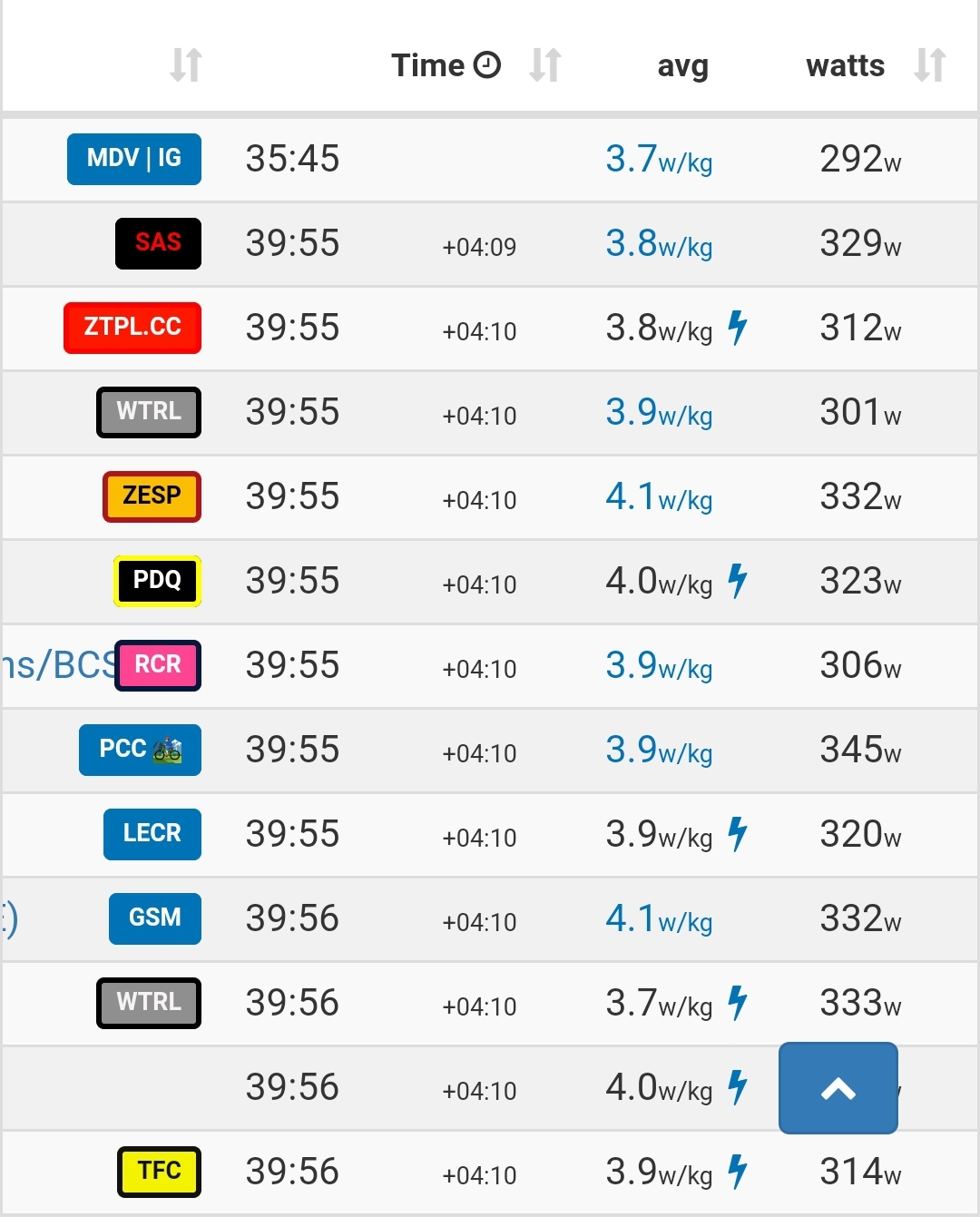Open the PCC team tag

[x=140, y=750]
